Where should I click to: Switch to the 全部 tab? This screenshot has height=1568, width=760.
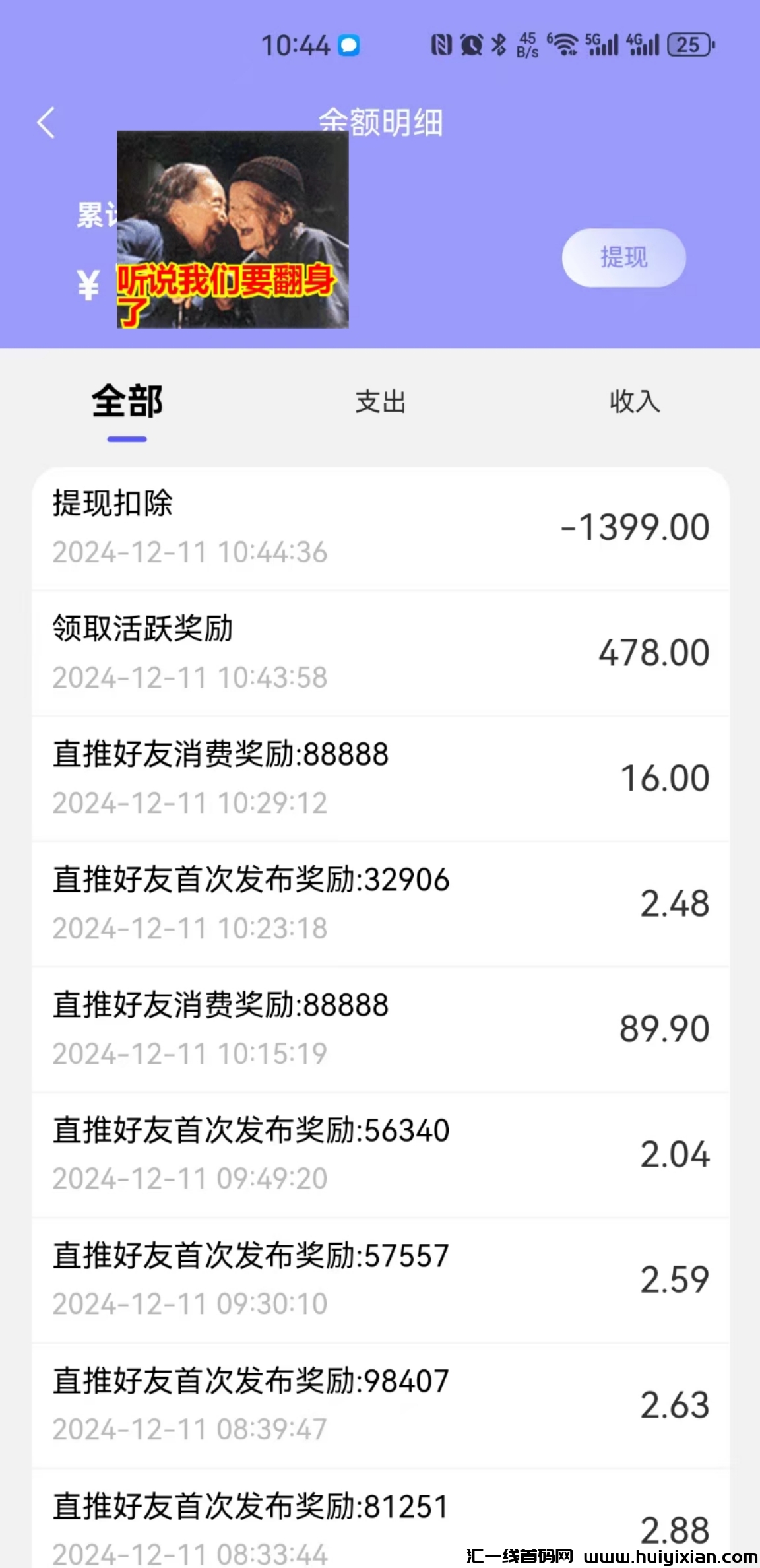pos(127,401)
